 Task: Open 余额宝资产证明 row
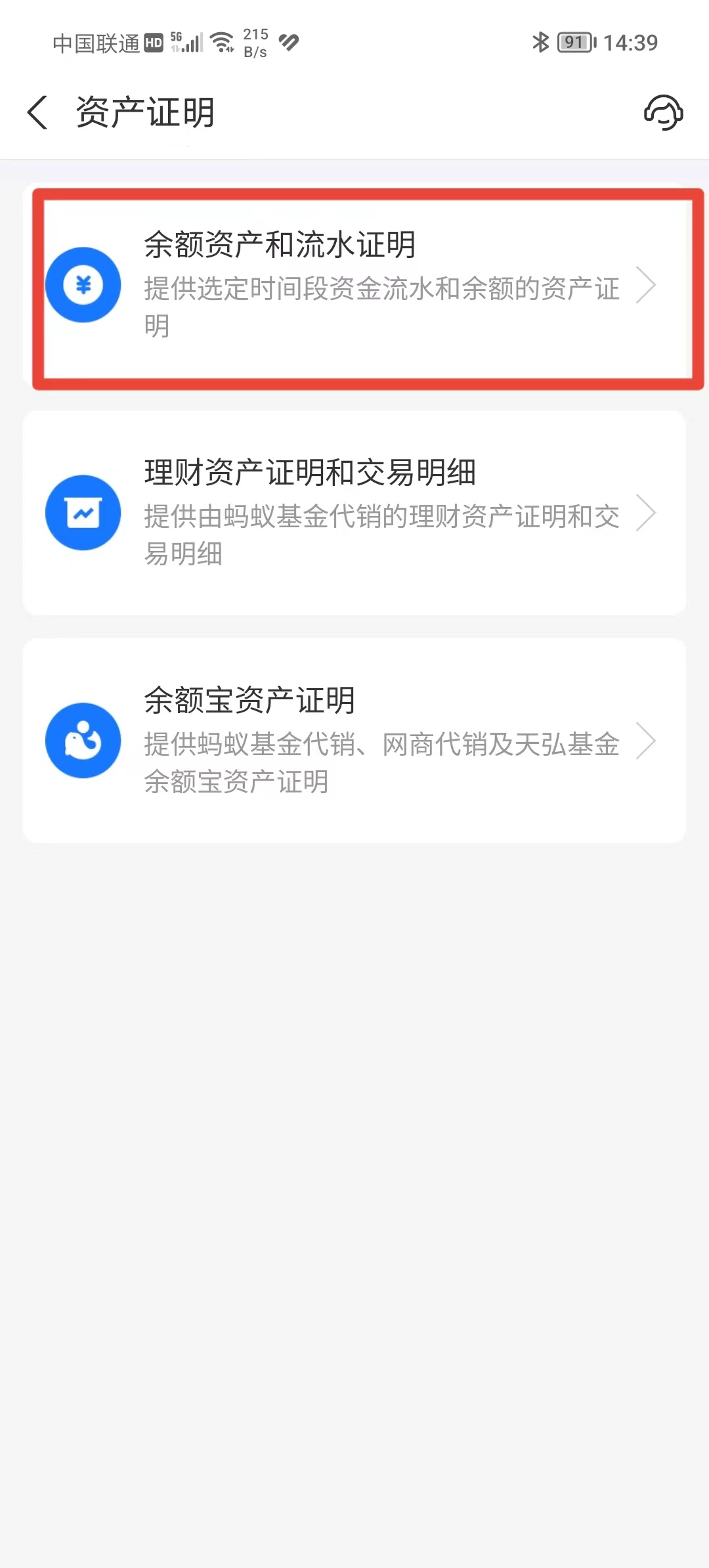[x=354, y=741]
